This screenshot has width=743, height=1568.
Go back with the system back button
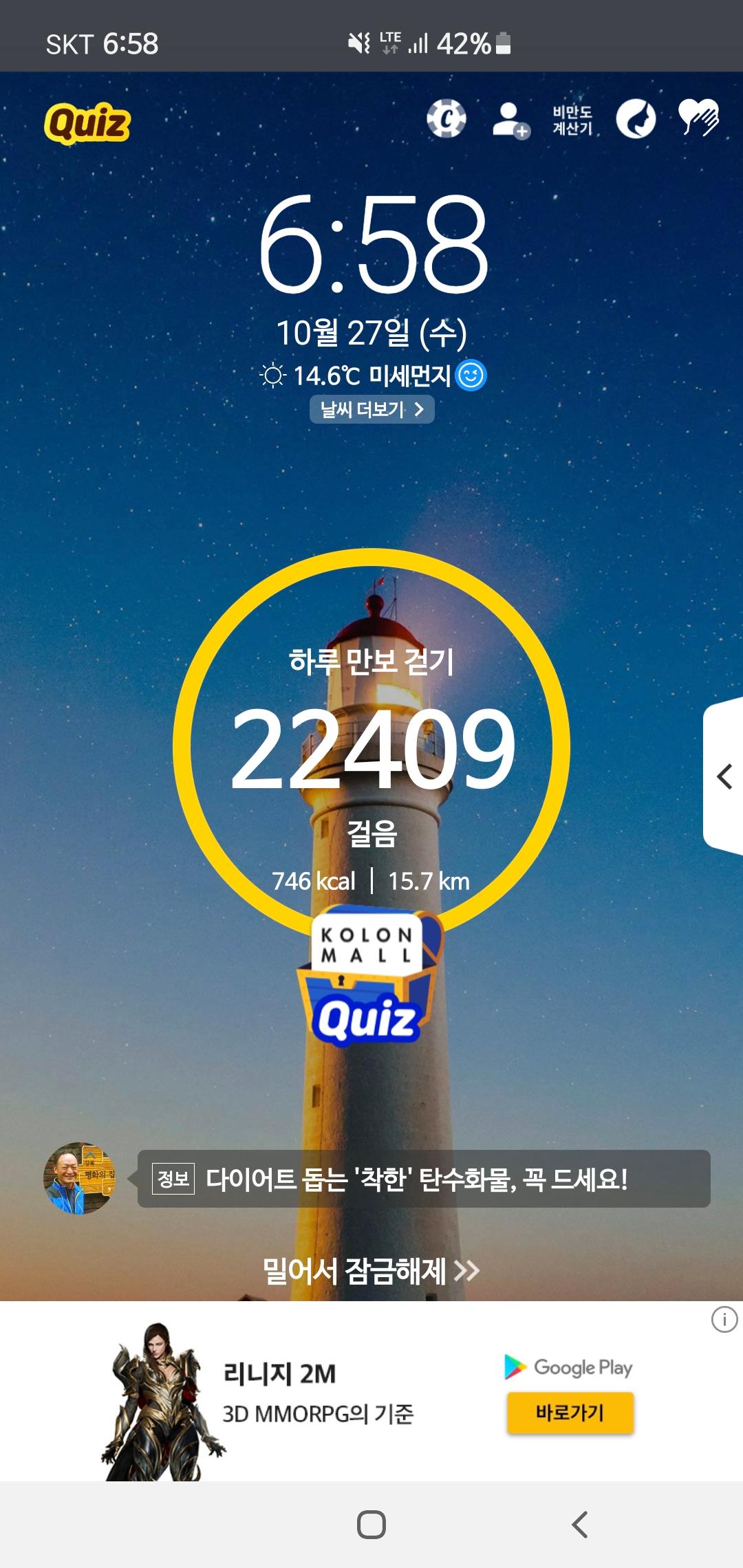pos(579,1525)
